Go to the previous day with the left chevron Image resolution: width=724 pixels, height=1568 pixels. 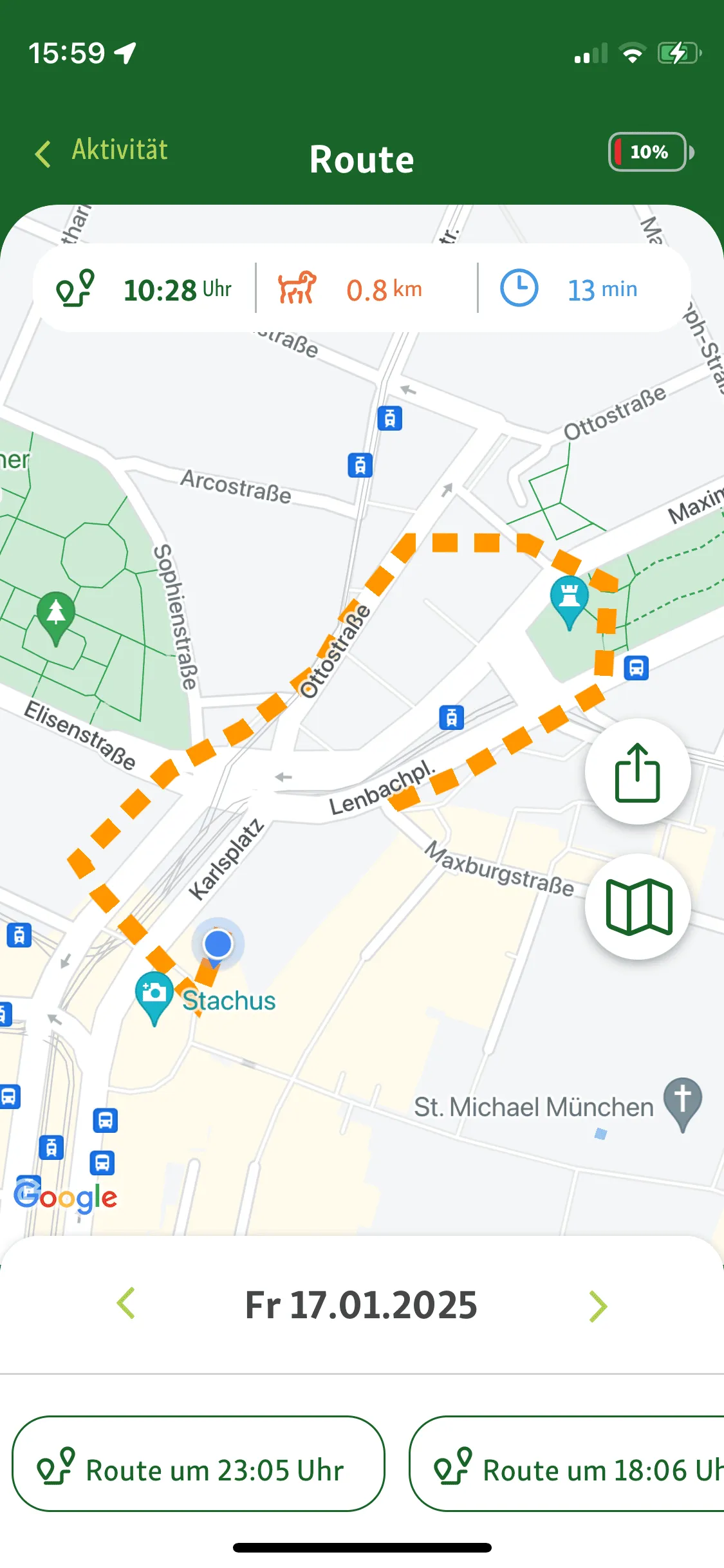coord(126,1305)
